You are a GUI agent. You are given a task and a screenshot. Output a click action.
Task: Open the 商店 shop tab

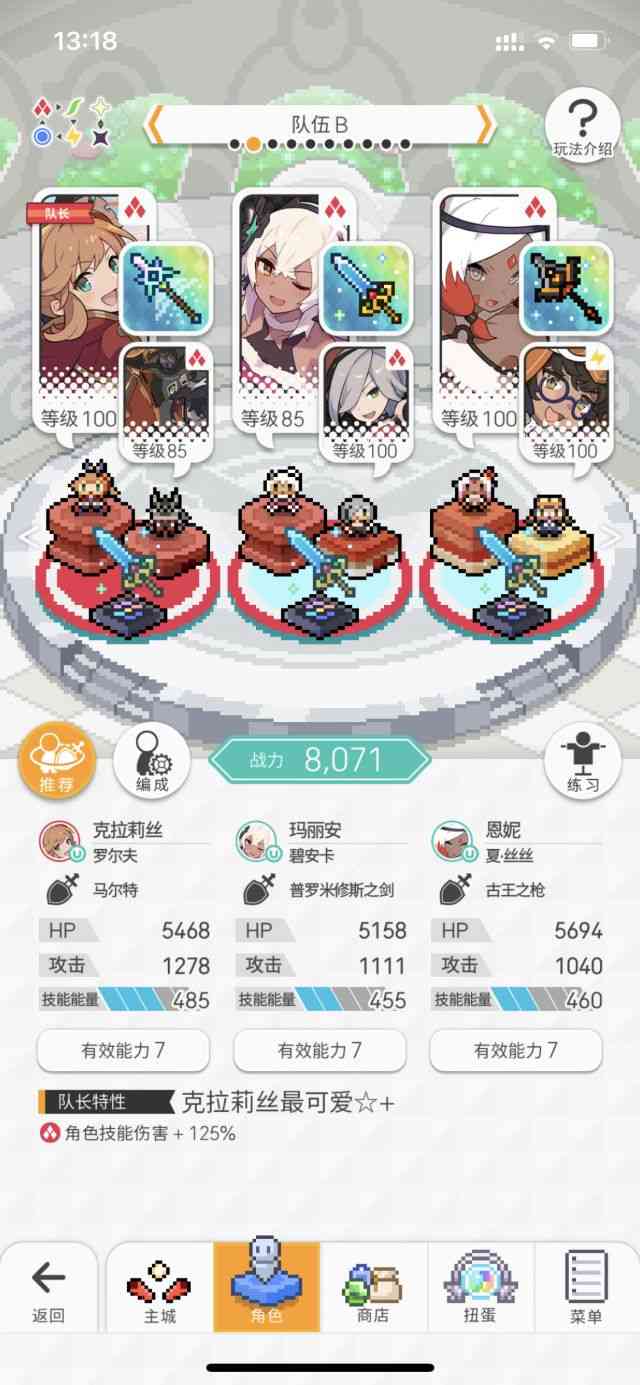click(373, 1290)
